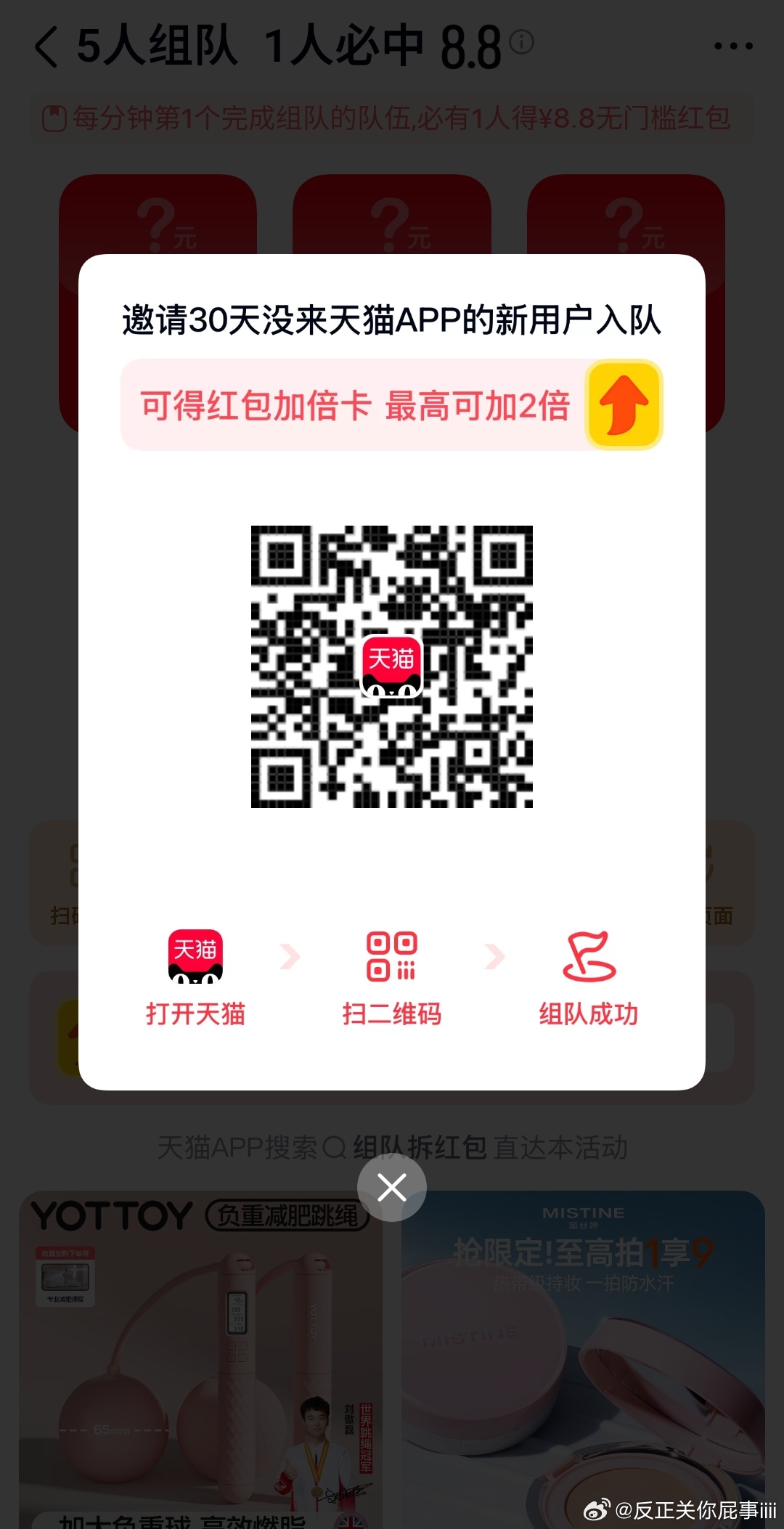The width and height of the screenshot is (784, 1529).
Task: Close the invite QR code dialog
Action: (x=391, y=1188)
